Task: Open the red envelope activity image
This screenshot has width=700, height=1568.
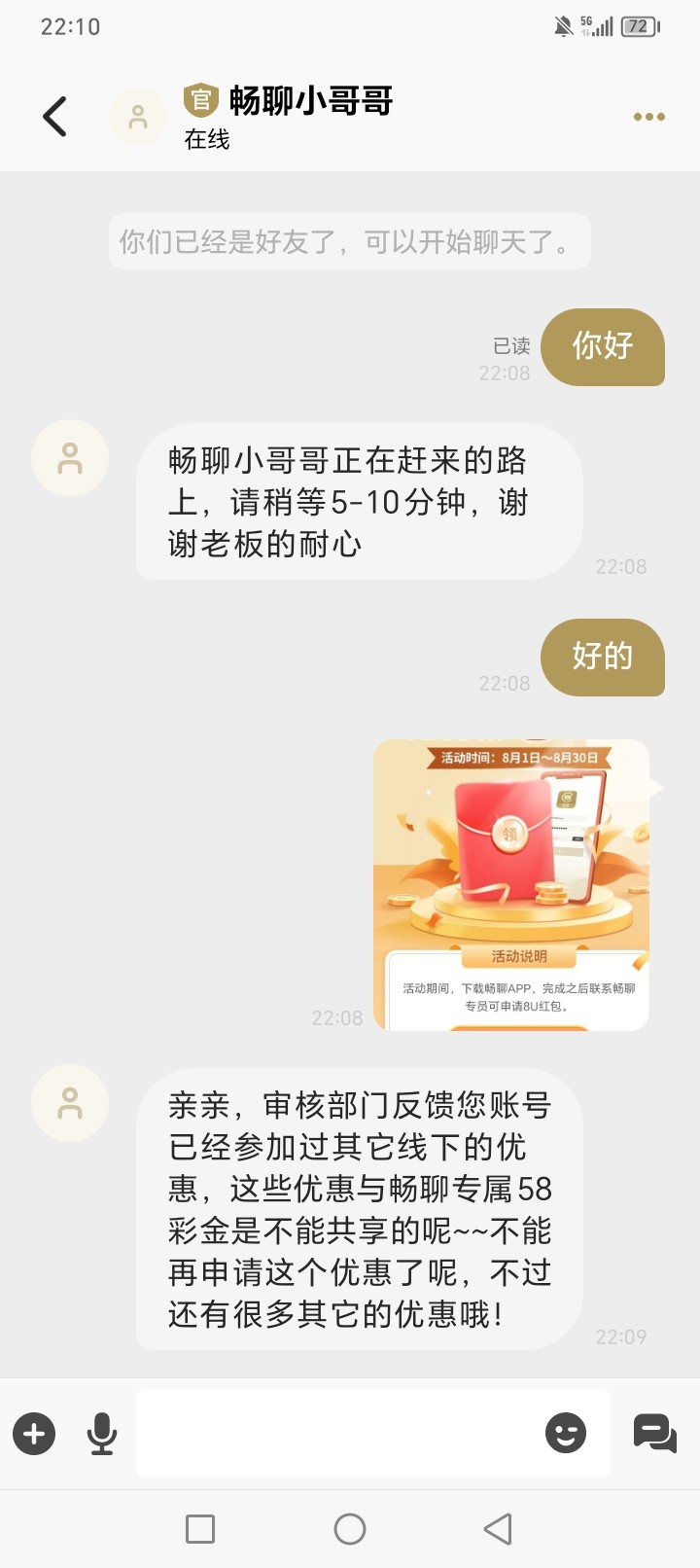Action: coord(511,884)
